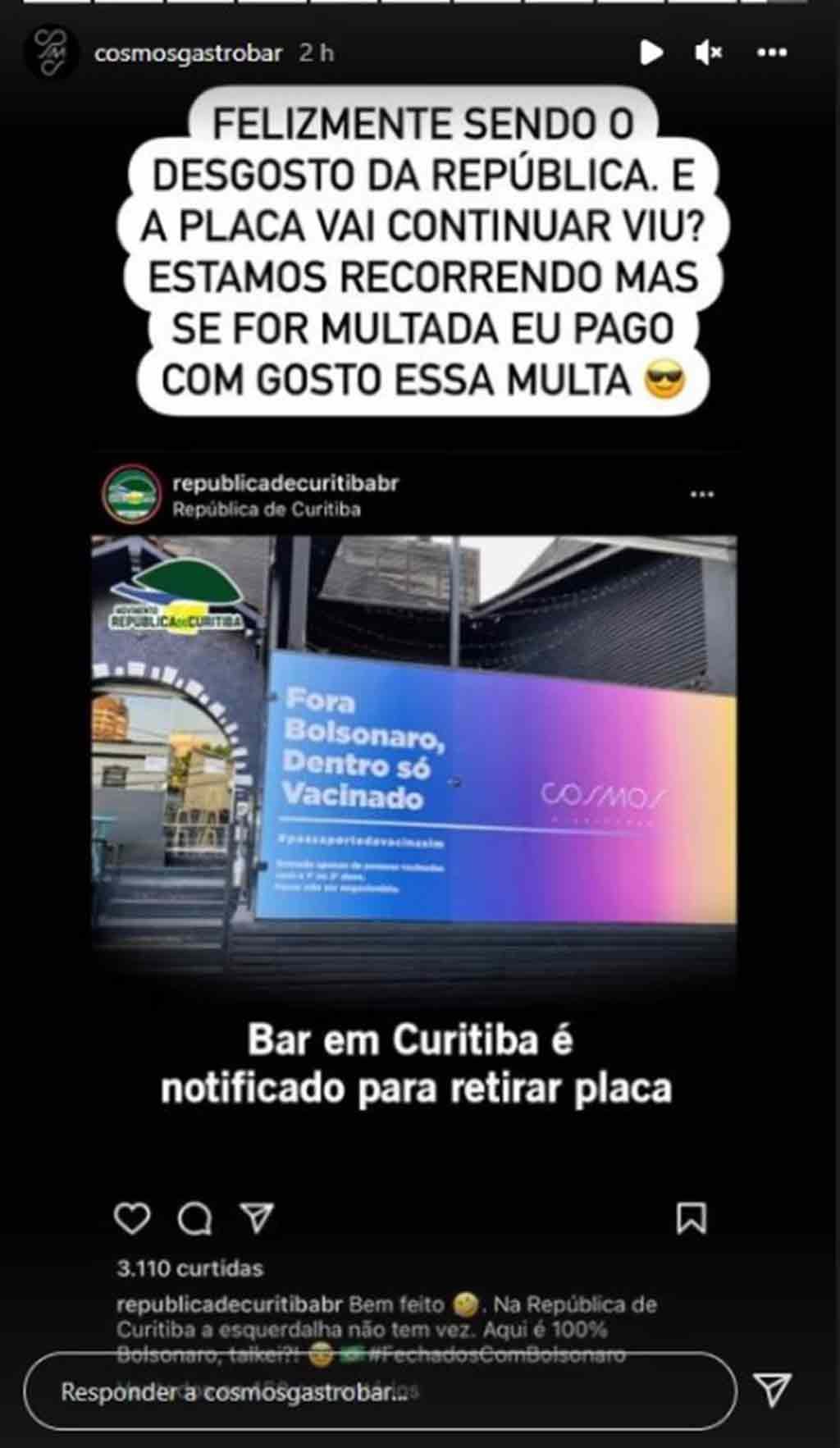Tap the cosmosgastrobar username

pos(188,53)
